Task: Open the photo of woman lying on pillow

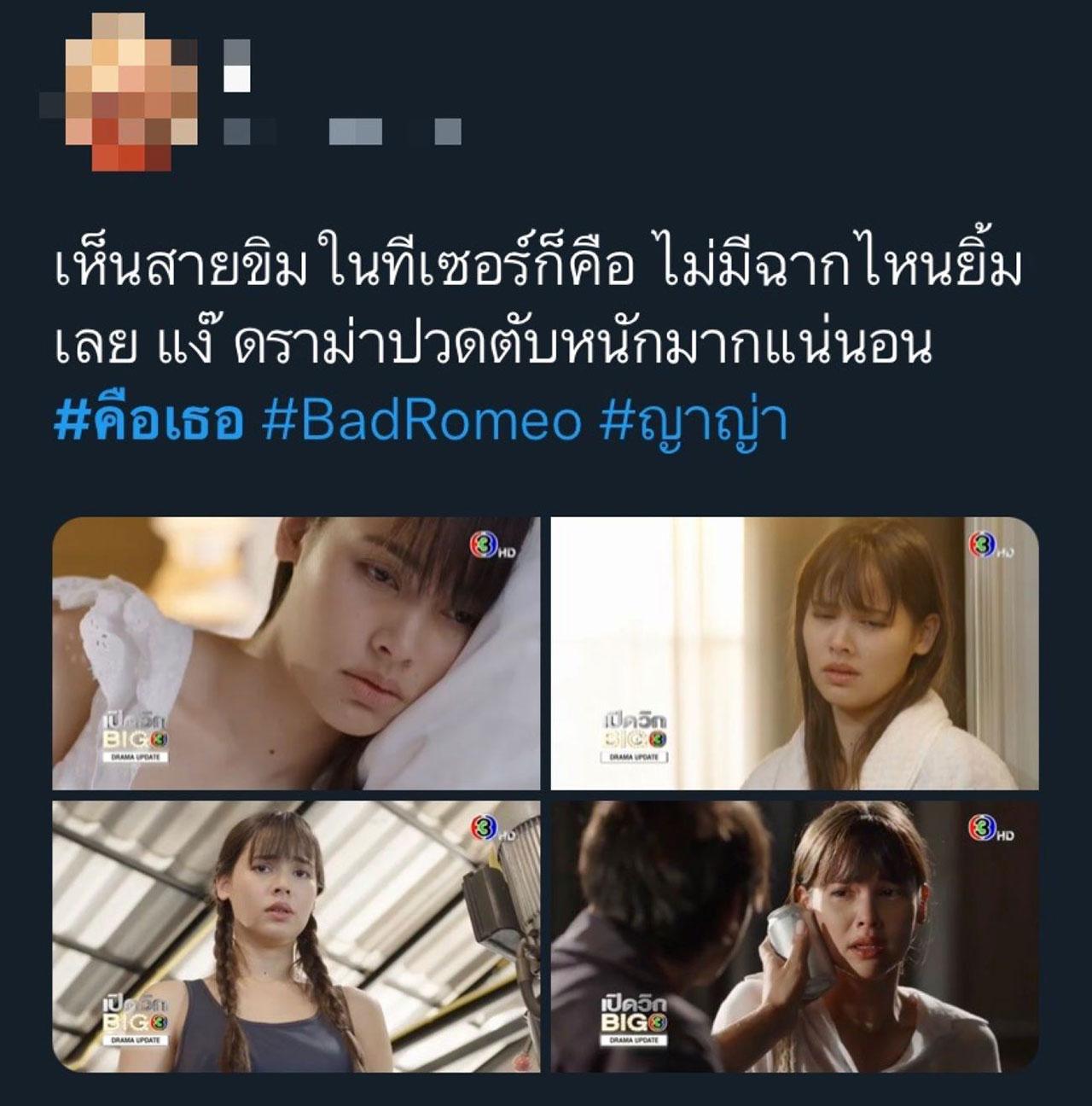Action: click(296, 654)
